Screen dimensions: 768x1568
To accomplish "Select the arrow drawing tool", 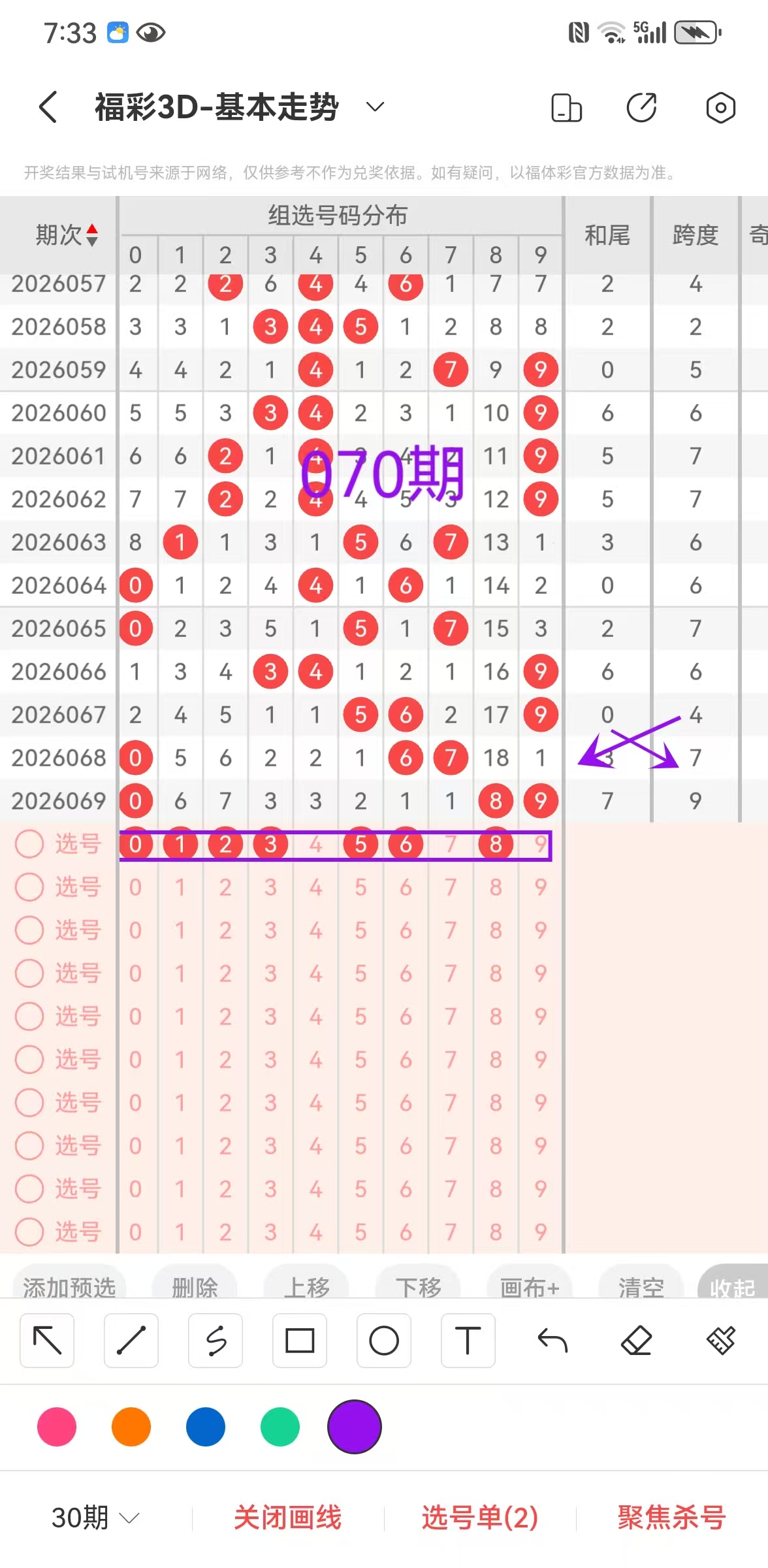I will tap(47, 1341).
